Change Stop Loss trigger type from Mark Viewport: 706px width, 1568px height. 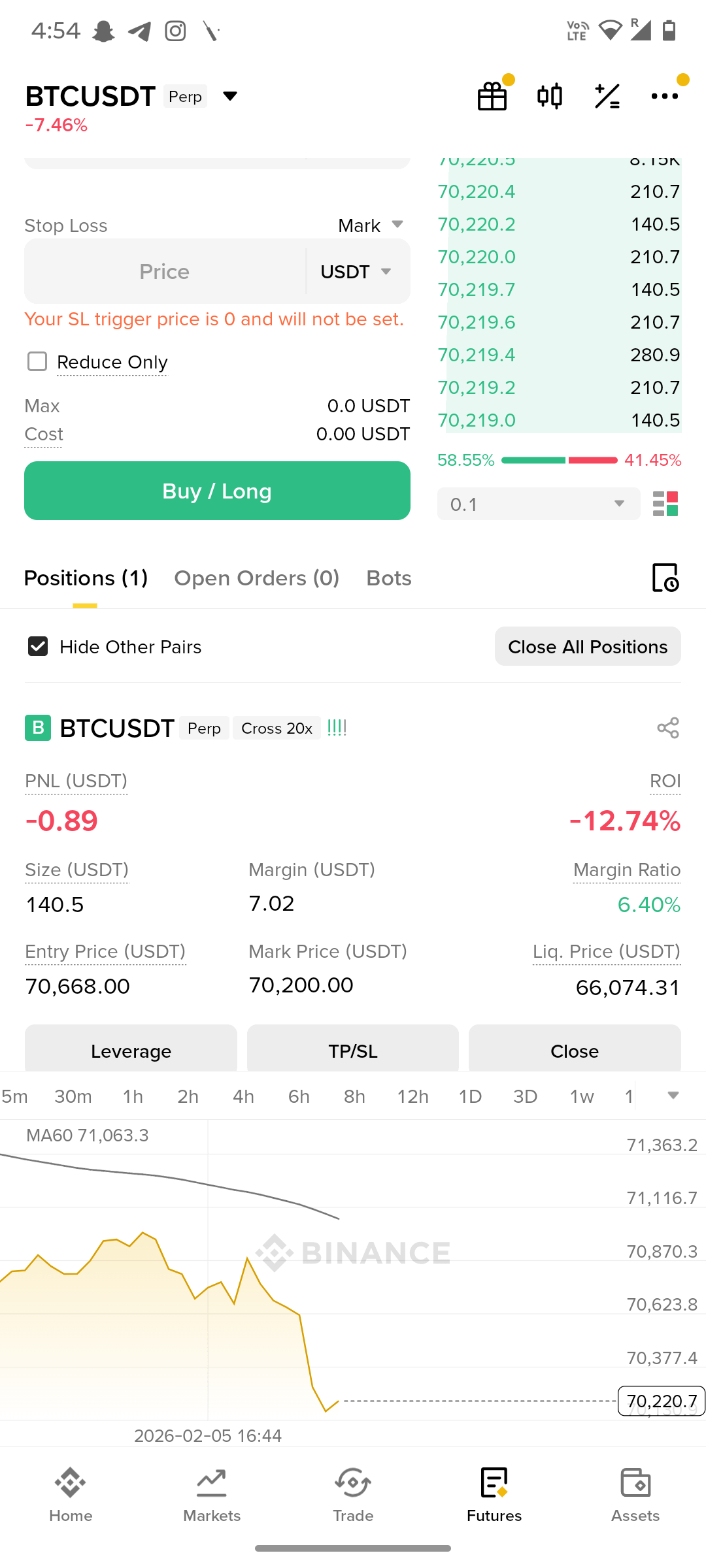(371, 225)
